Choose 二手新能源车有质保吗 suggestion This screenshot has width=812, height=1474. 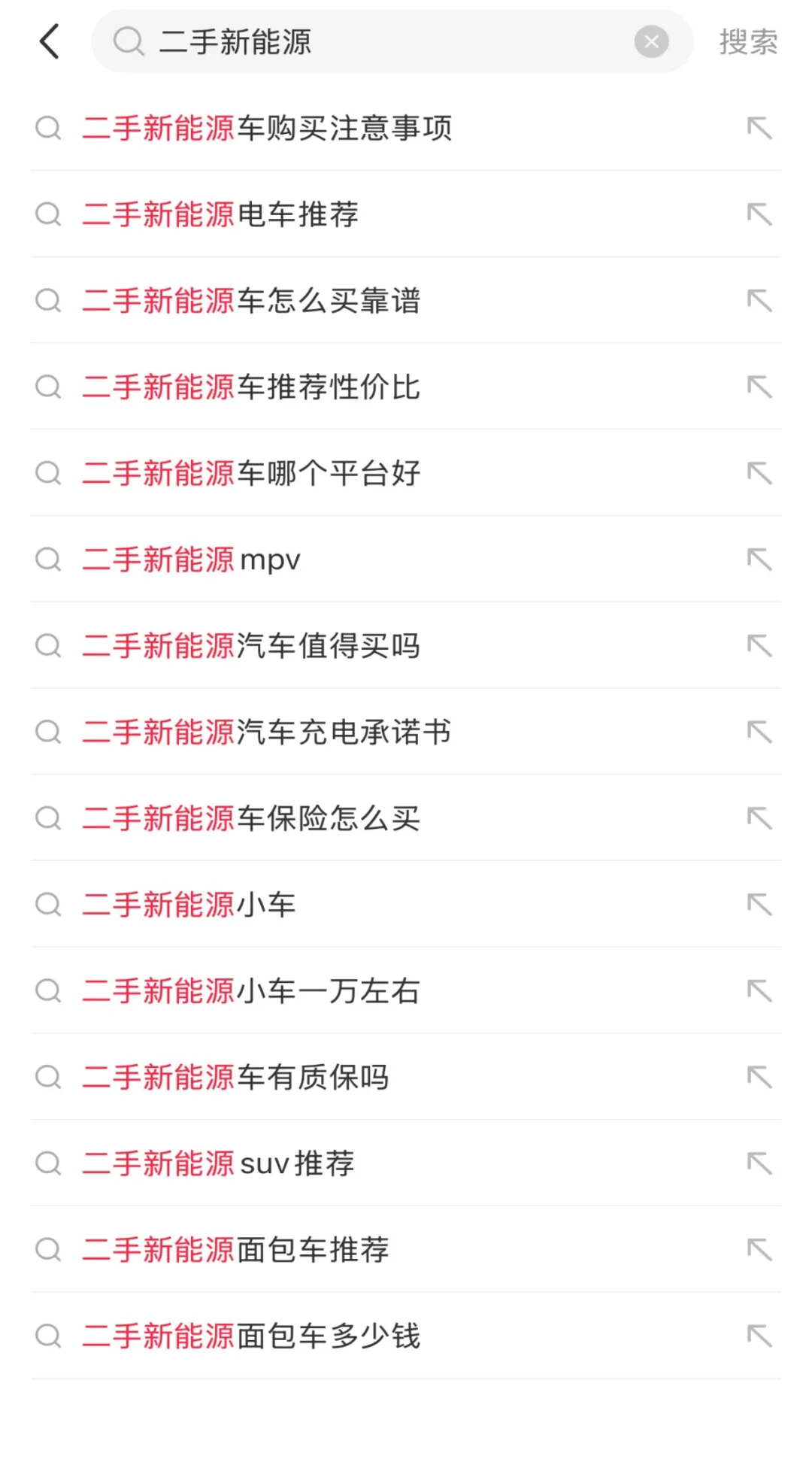tap(235, 1078)
